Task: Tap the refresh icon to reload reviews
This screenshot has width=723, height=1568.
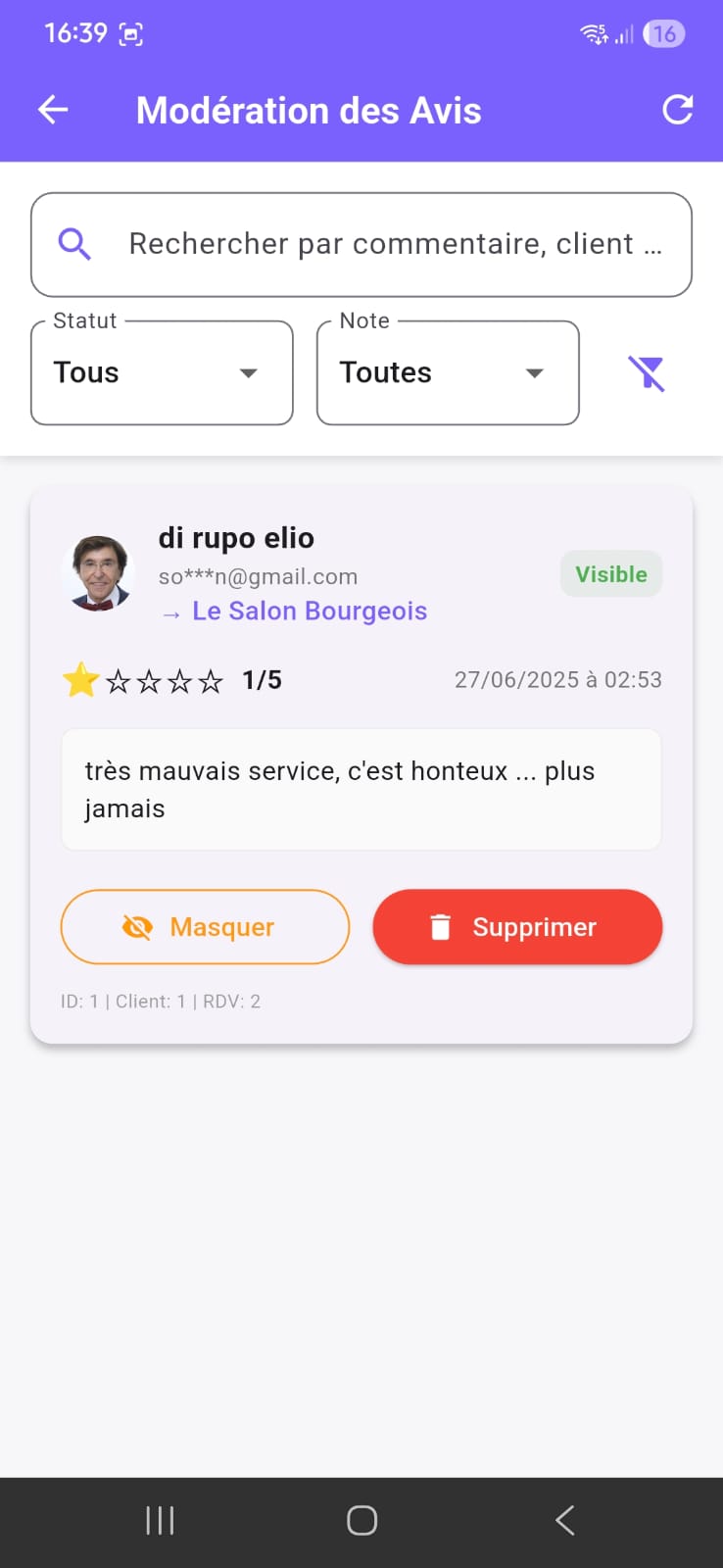Action: click(677, 110)
